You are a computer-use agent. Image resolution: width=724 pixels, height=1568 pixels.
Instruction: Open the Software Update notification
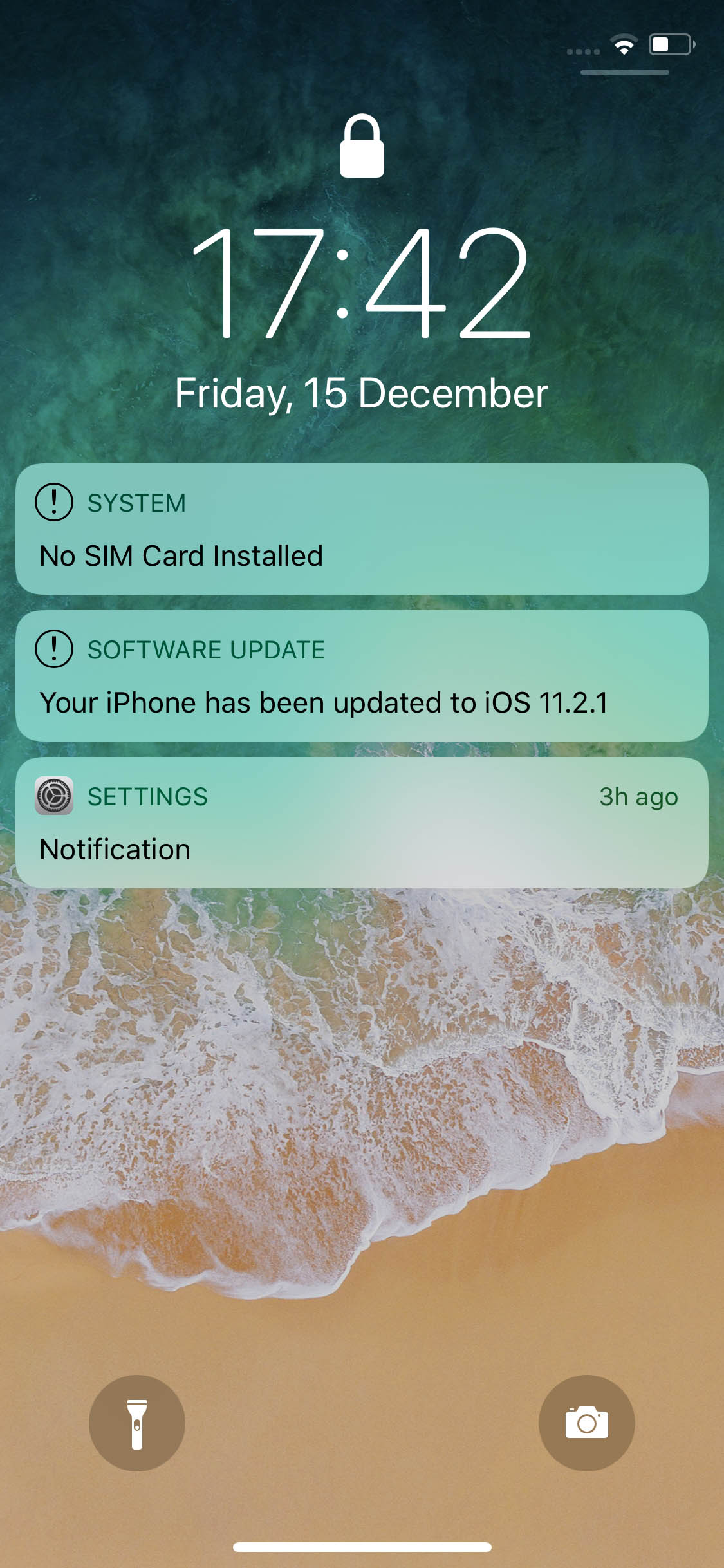pyautogui.click(x=362, y=676)
